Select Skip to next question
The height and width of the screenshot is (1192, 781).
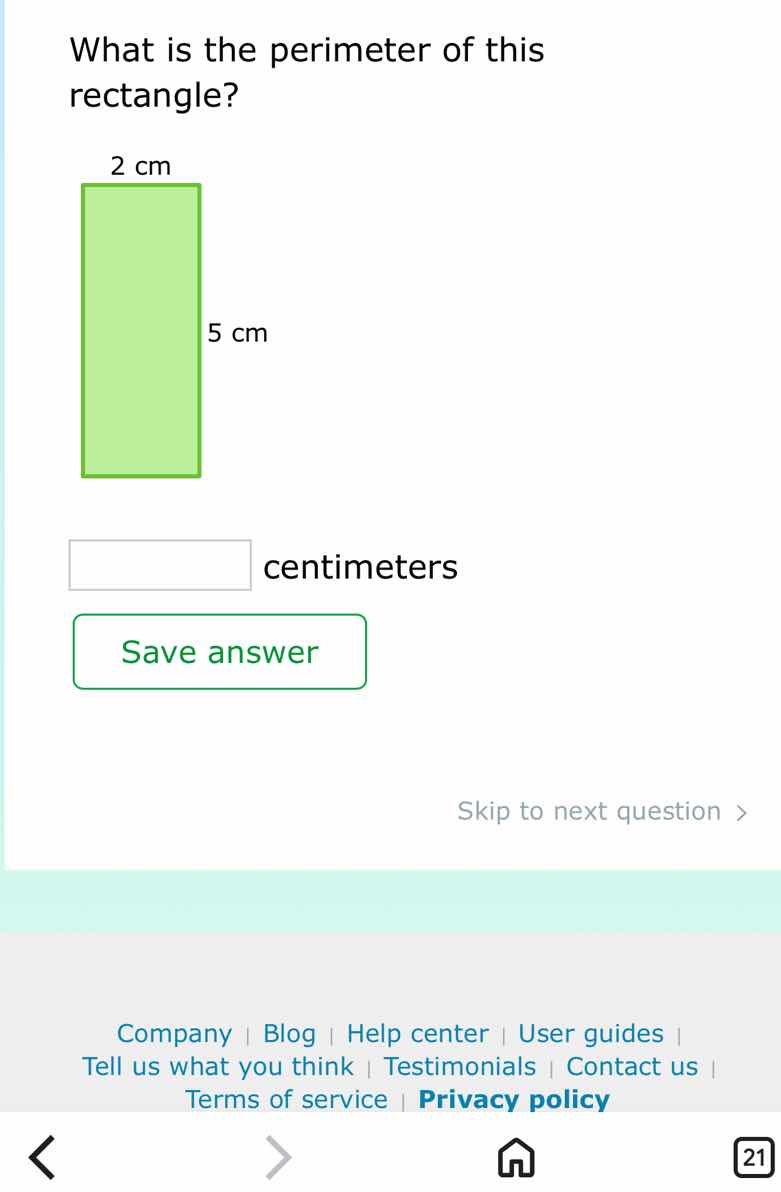(x=587, y=811)
